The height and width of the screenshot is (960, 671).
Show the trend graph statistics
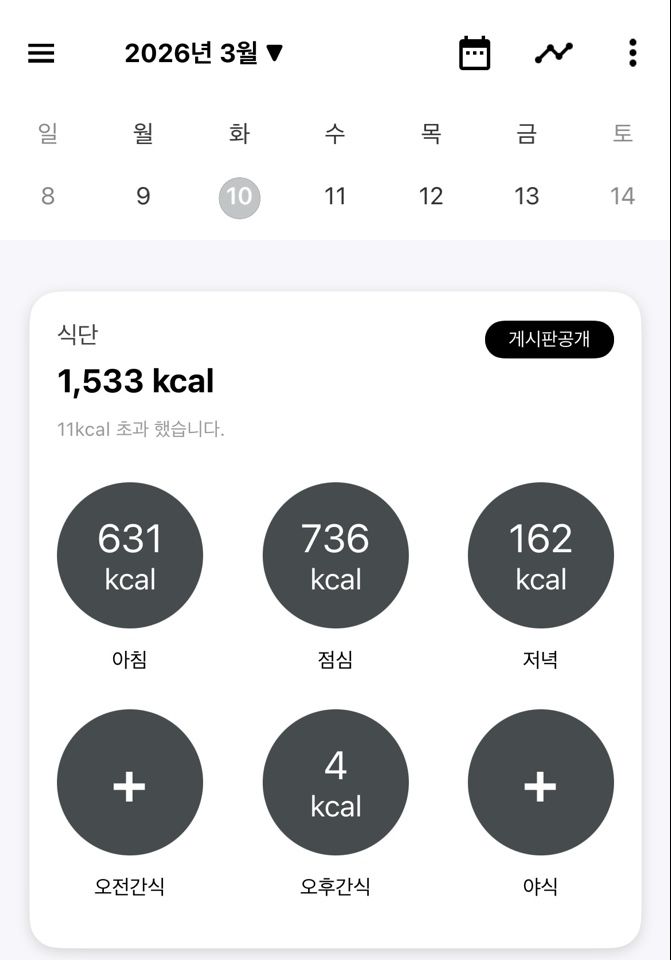click(553, 53)
